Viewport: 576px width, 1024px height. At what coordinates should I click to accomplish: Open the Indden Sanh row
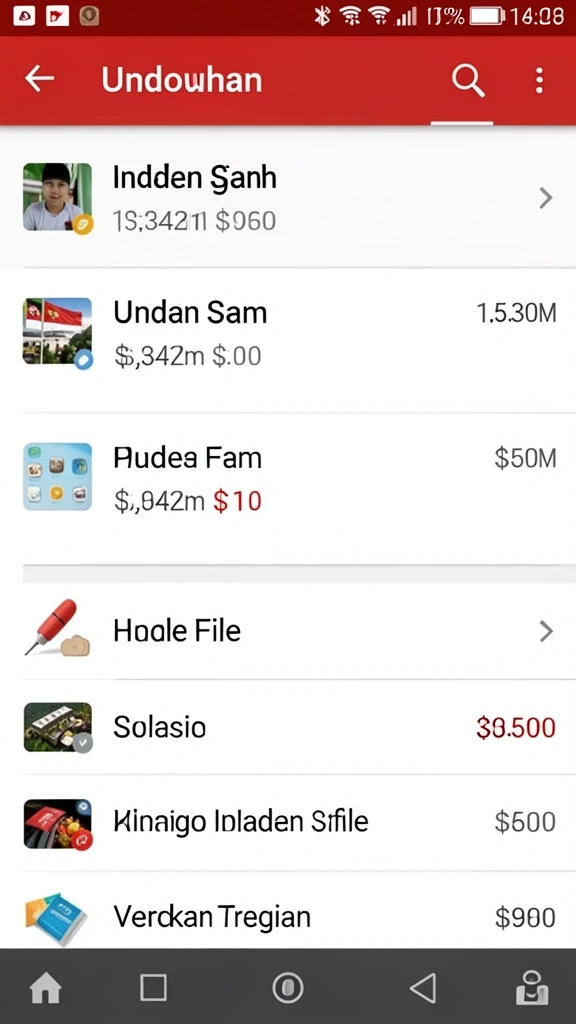pos(288,197)
